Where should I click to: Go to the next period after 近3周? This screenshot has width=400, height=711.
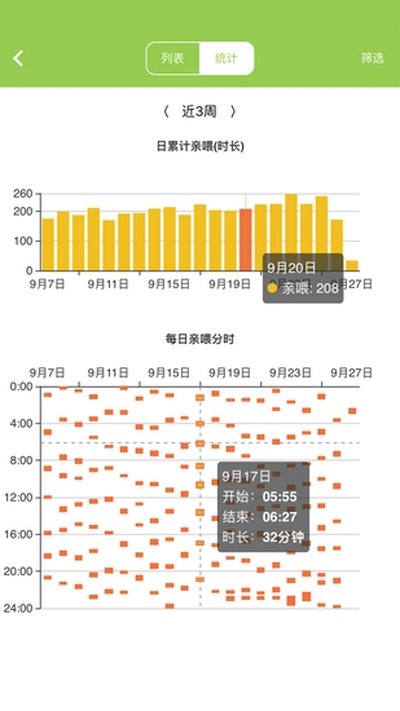click(233, 112)
